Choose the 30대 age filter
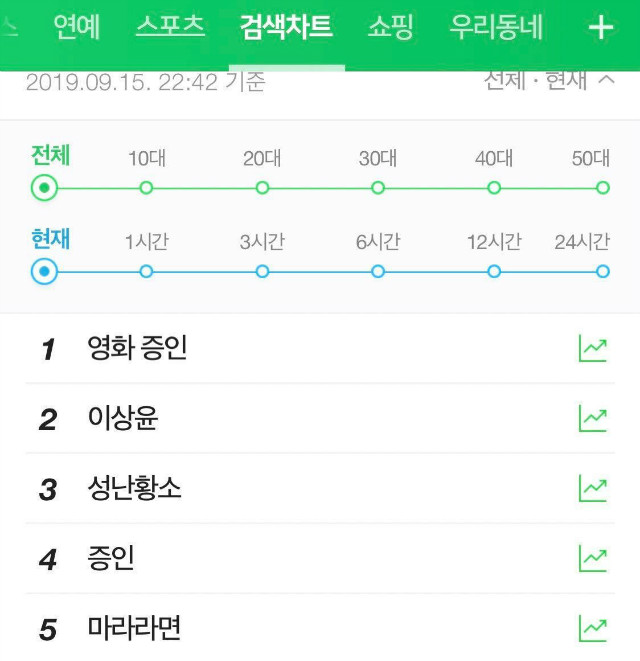640x661 pixels. 378,187
